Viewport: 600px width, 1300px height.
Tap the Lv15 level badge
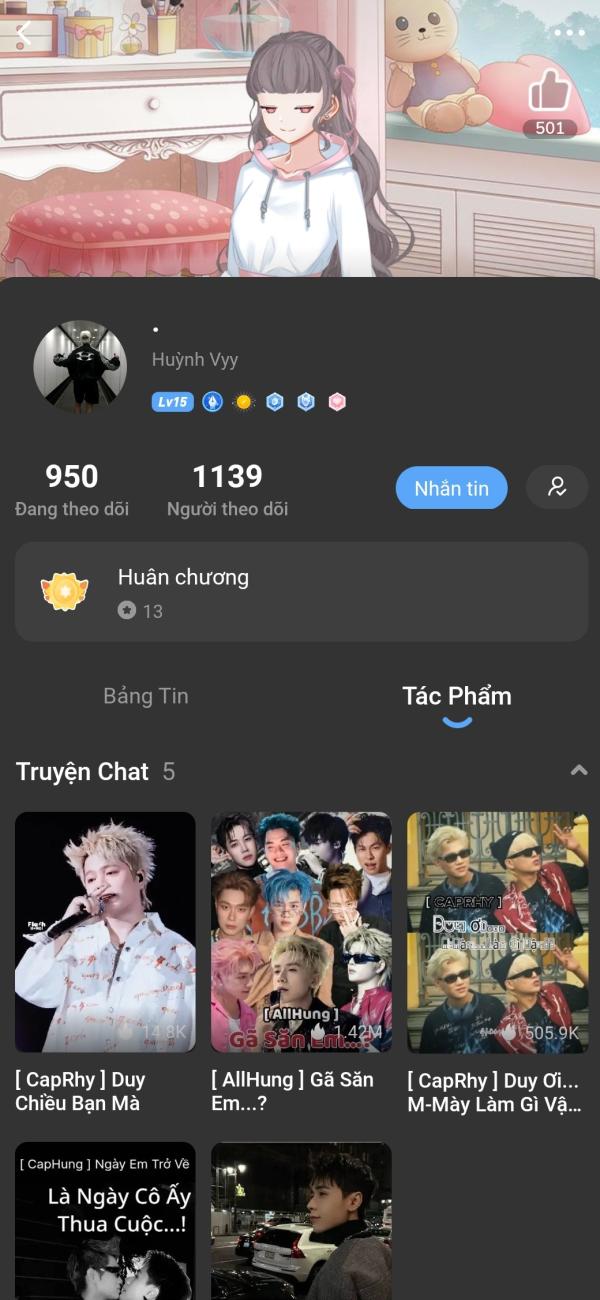point(172,402)
